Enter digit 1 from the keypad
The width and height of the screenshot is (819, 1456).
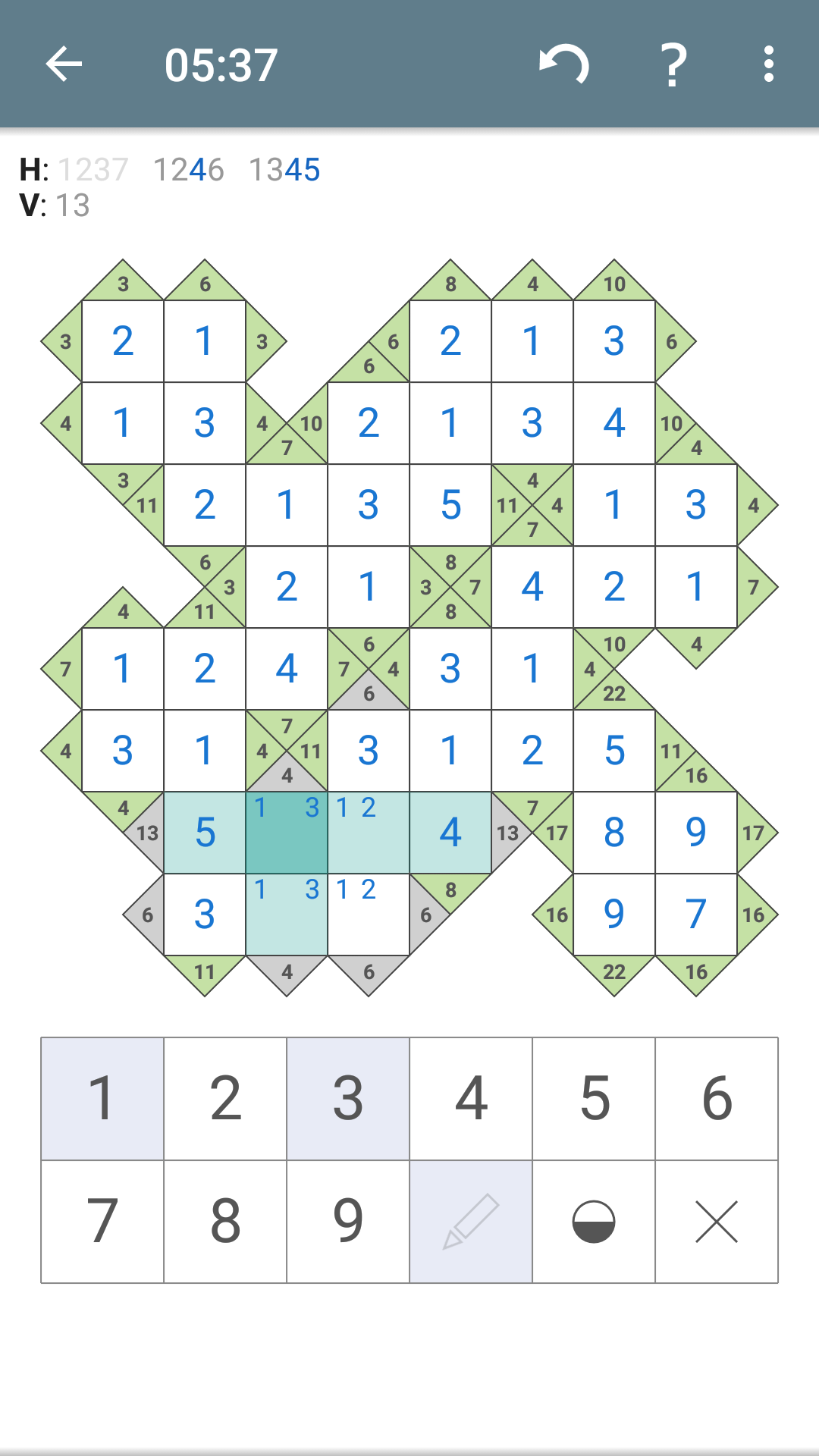[x=102, y=1098]
